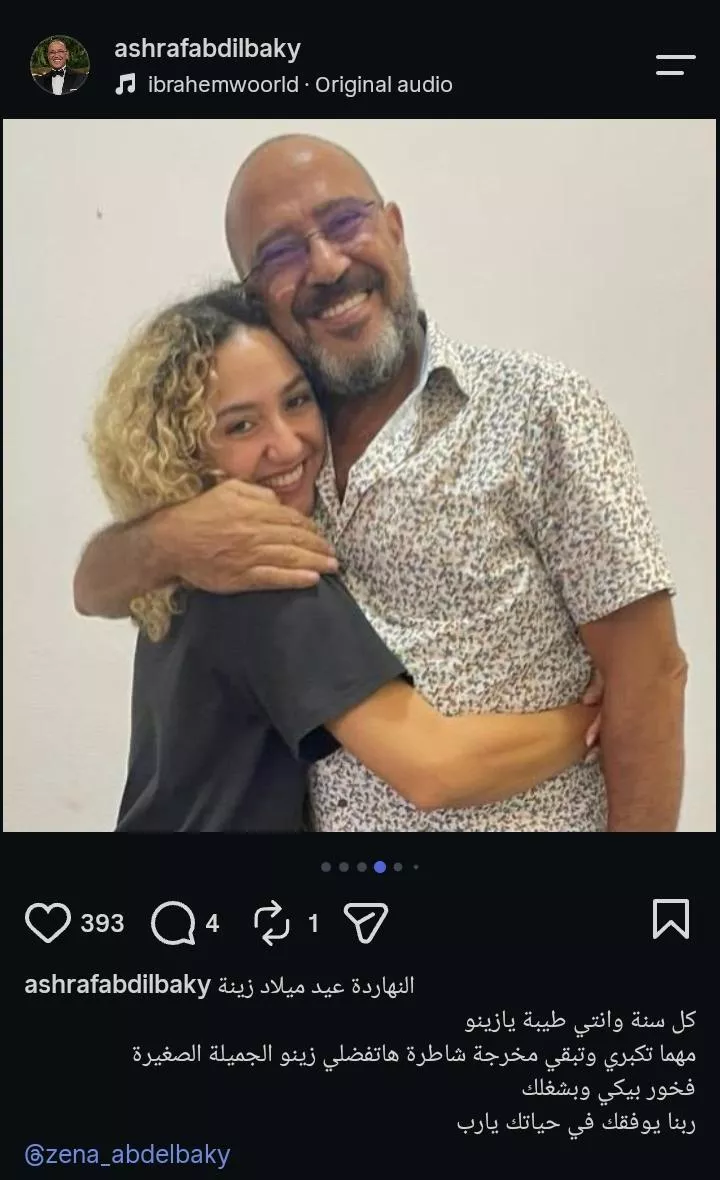Open the comments on this post
Viewport: 720px width, 1180px height.
173,922
